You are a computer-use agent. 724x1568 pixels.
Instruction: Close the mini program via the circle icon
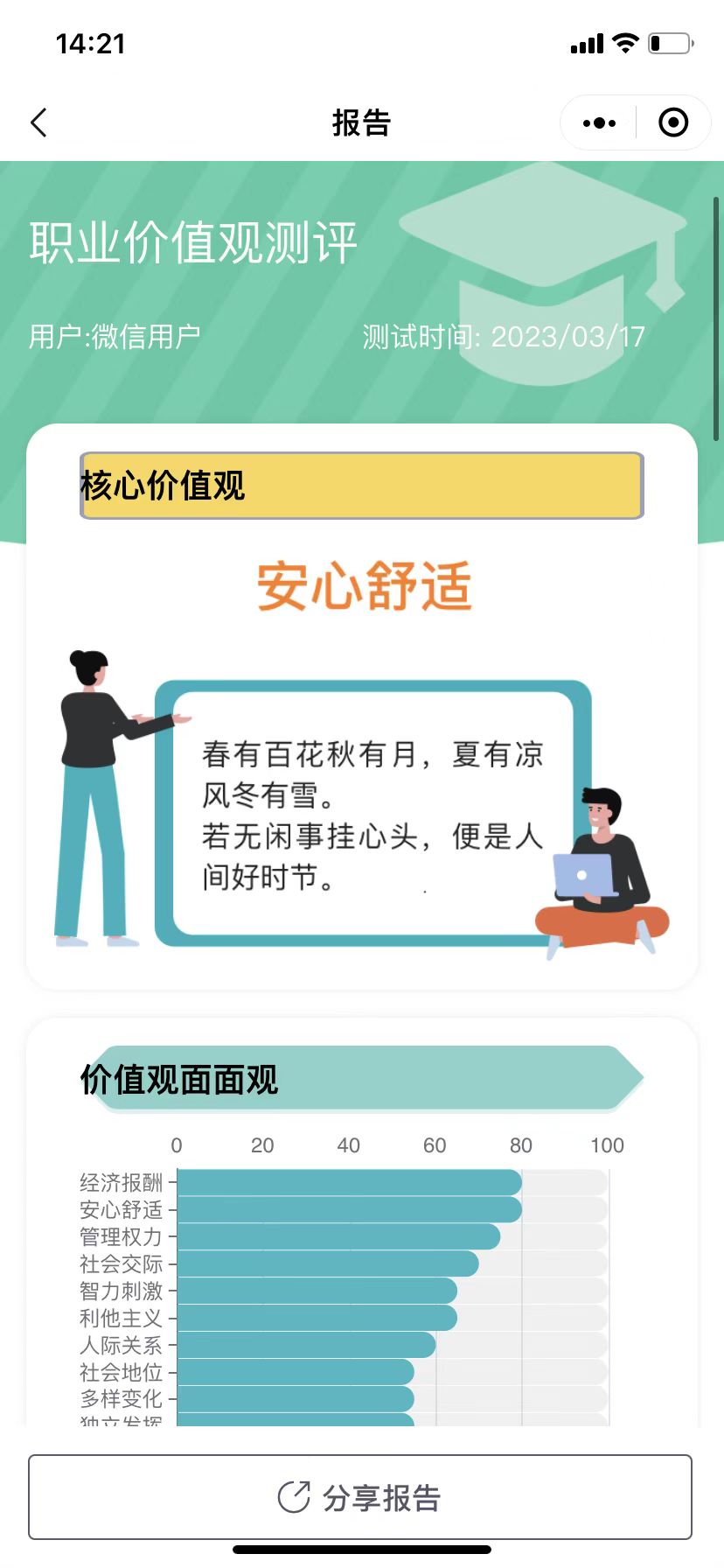click(x=672, y=122)
